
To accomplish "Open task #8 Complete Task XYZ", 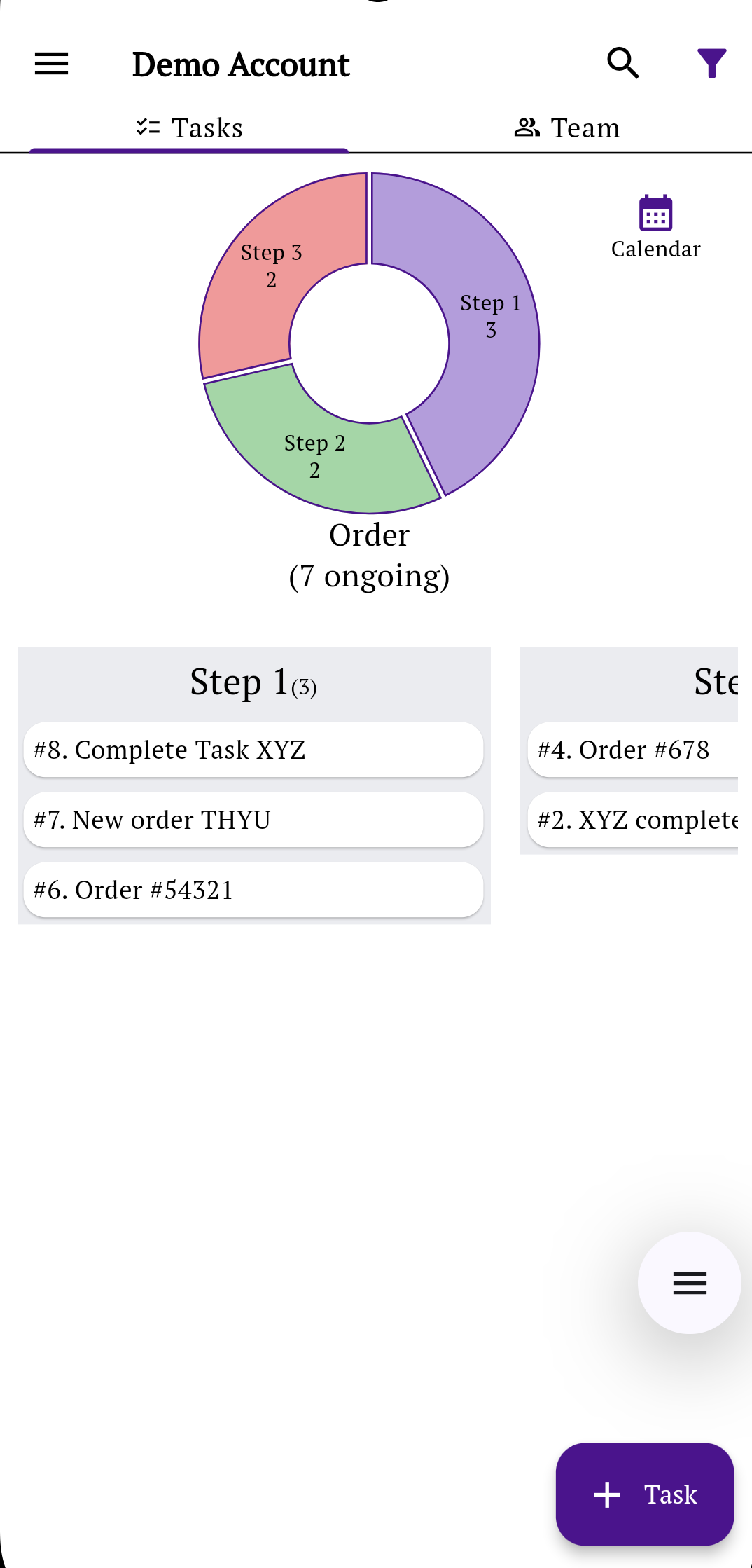I will [x=253, y=750].
